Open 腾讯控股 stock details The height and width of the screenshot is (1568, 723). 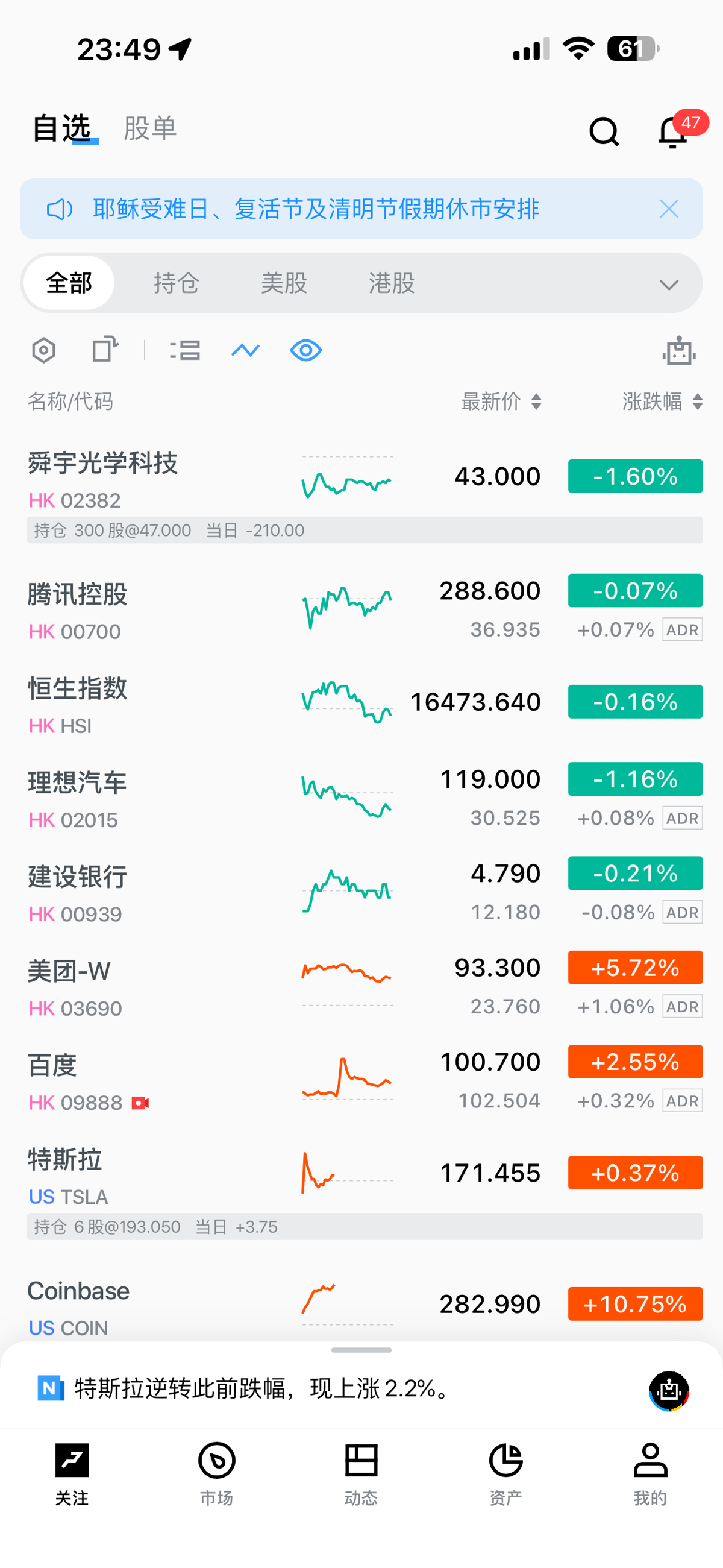pos(183,611)
